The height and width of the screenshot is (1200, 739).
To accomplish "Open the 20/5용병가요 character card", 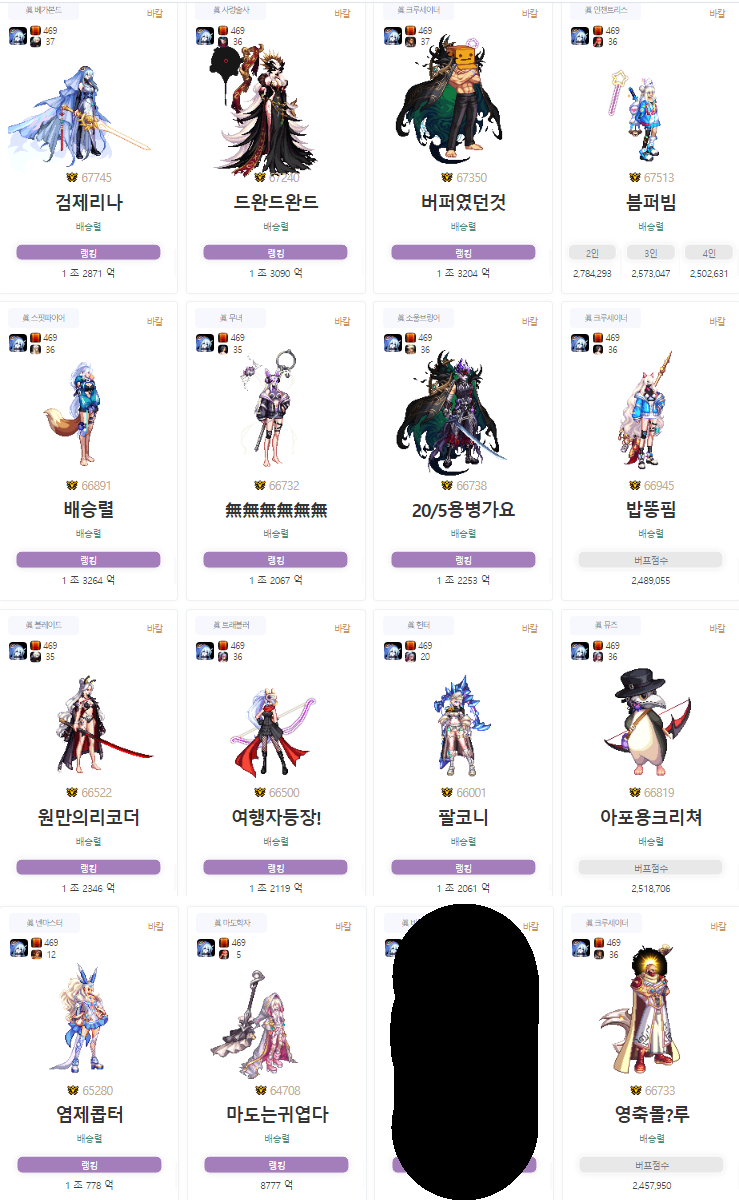I will click(464, 451).
